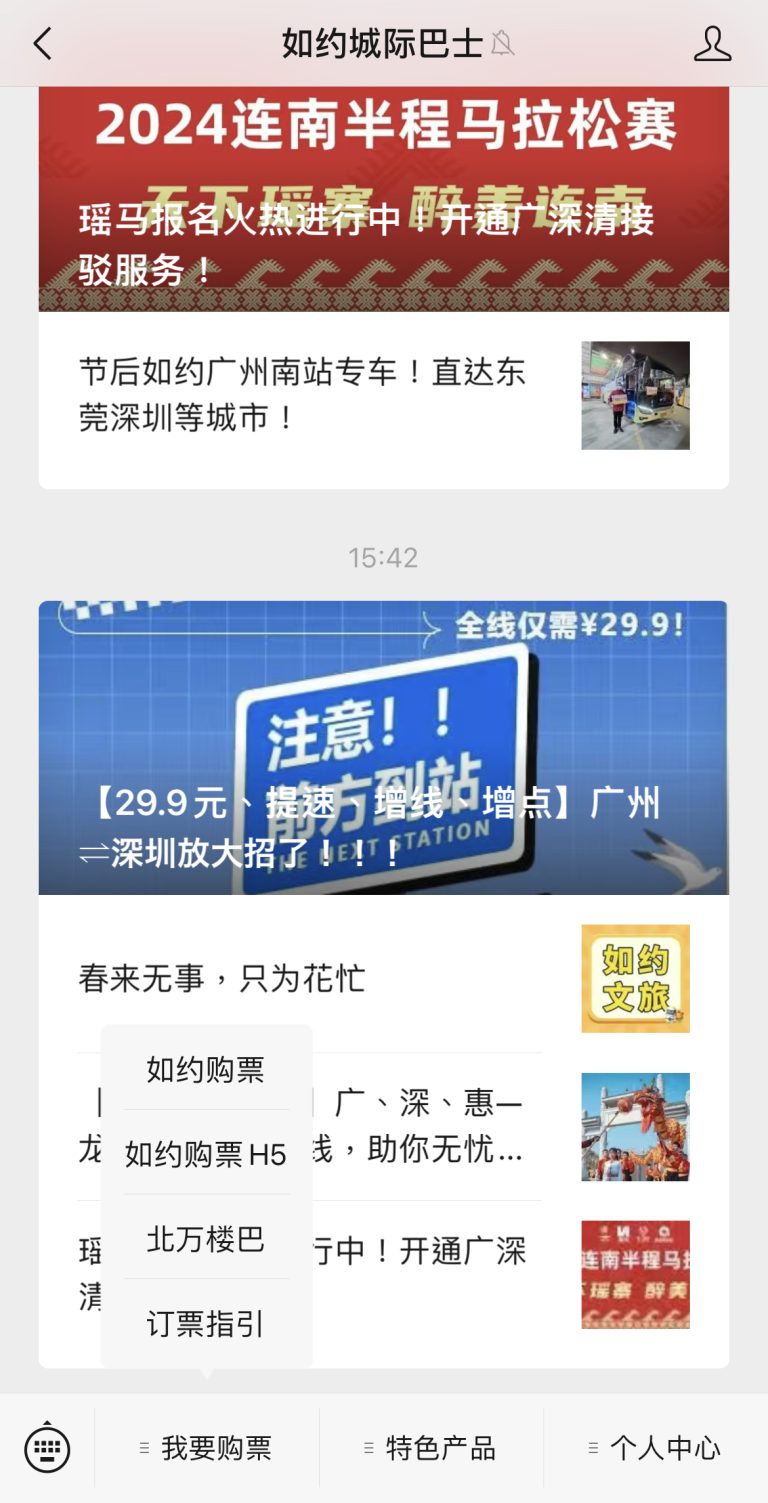Click the muted notification bell beside the account name
768x1503 pixels.
click(505, 43)
